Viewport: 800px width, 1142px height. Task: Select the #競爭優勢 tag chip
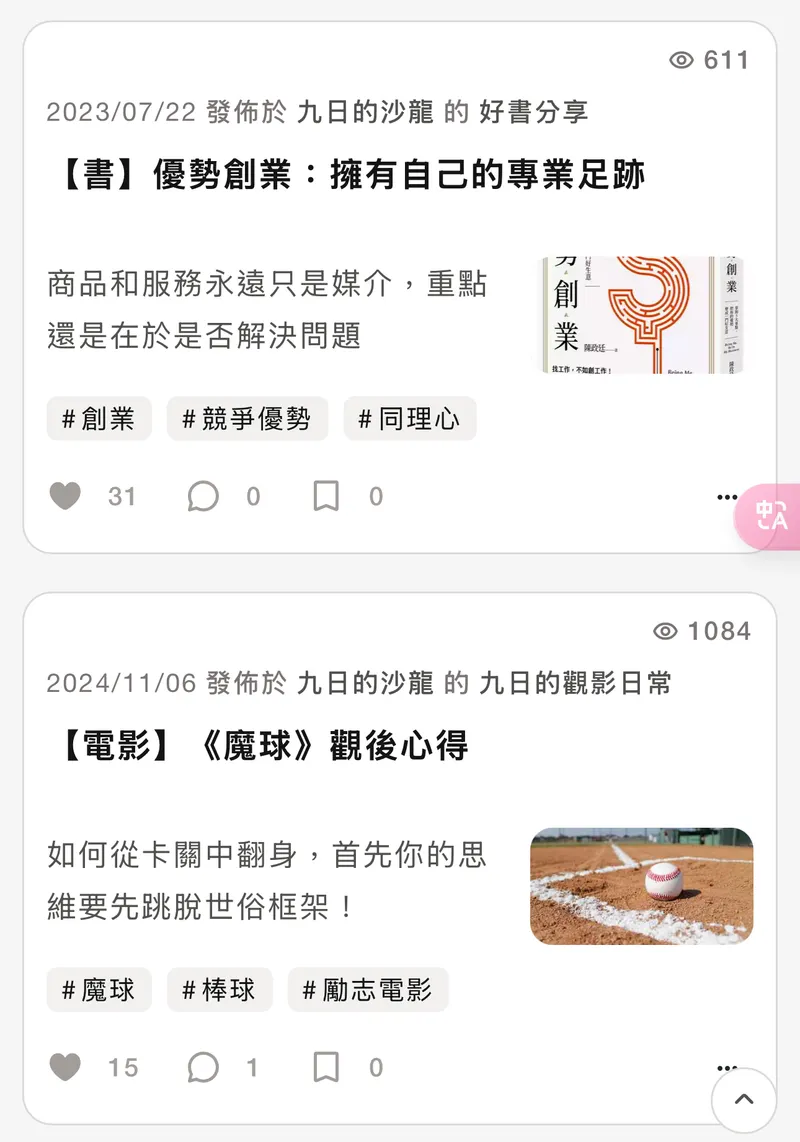click(247, 418)
